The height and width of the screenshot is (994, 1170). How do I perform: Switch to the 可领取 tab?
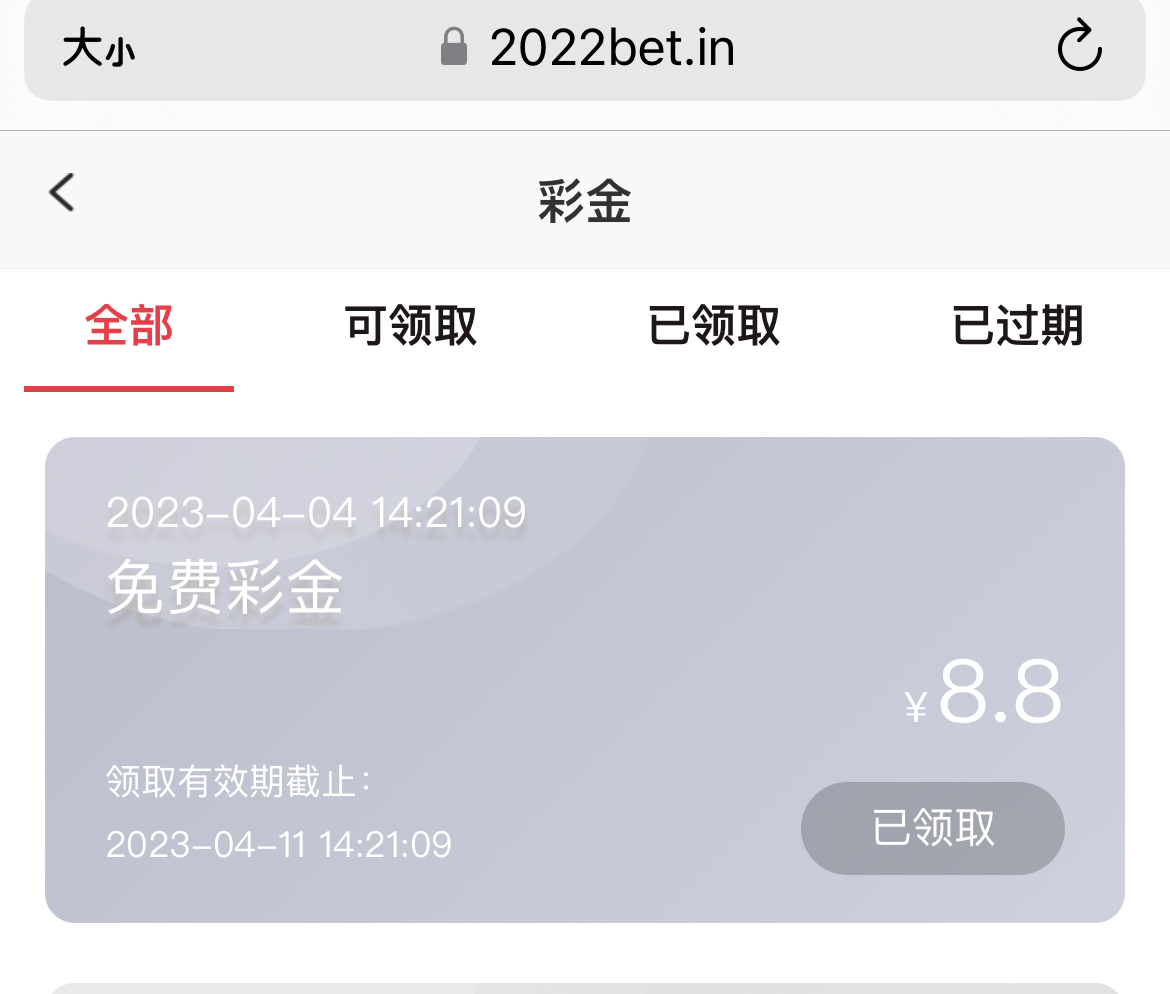pyautogui.click(x=411, y=326)
